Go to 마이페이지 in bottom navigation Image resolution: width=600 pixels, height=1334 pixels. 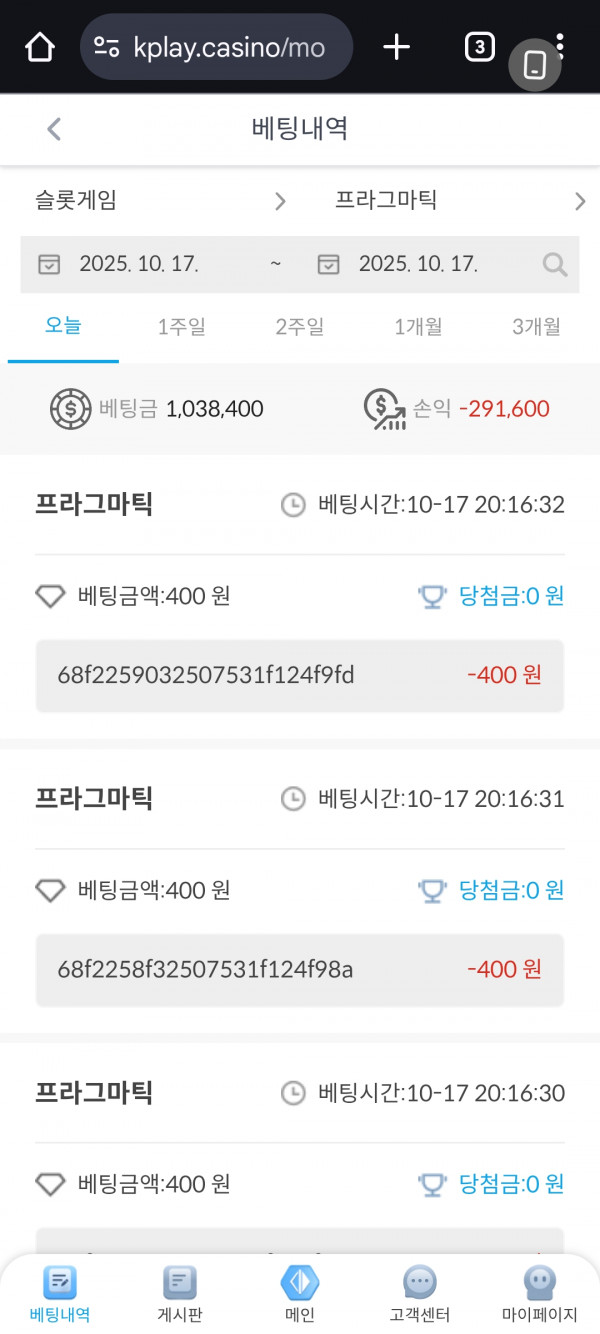pyautogui.click(x=540, y=1293)
